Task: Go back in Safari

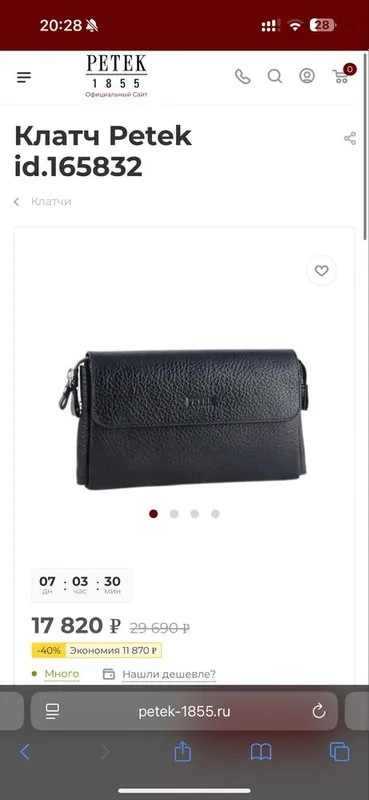Action: point(25,752)
